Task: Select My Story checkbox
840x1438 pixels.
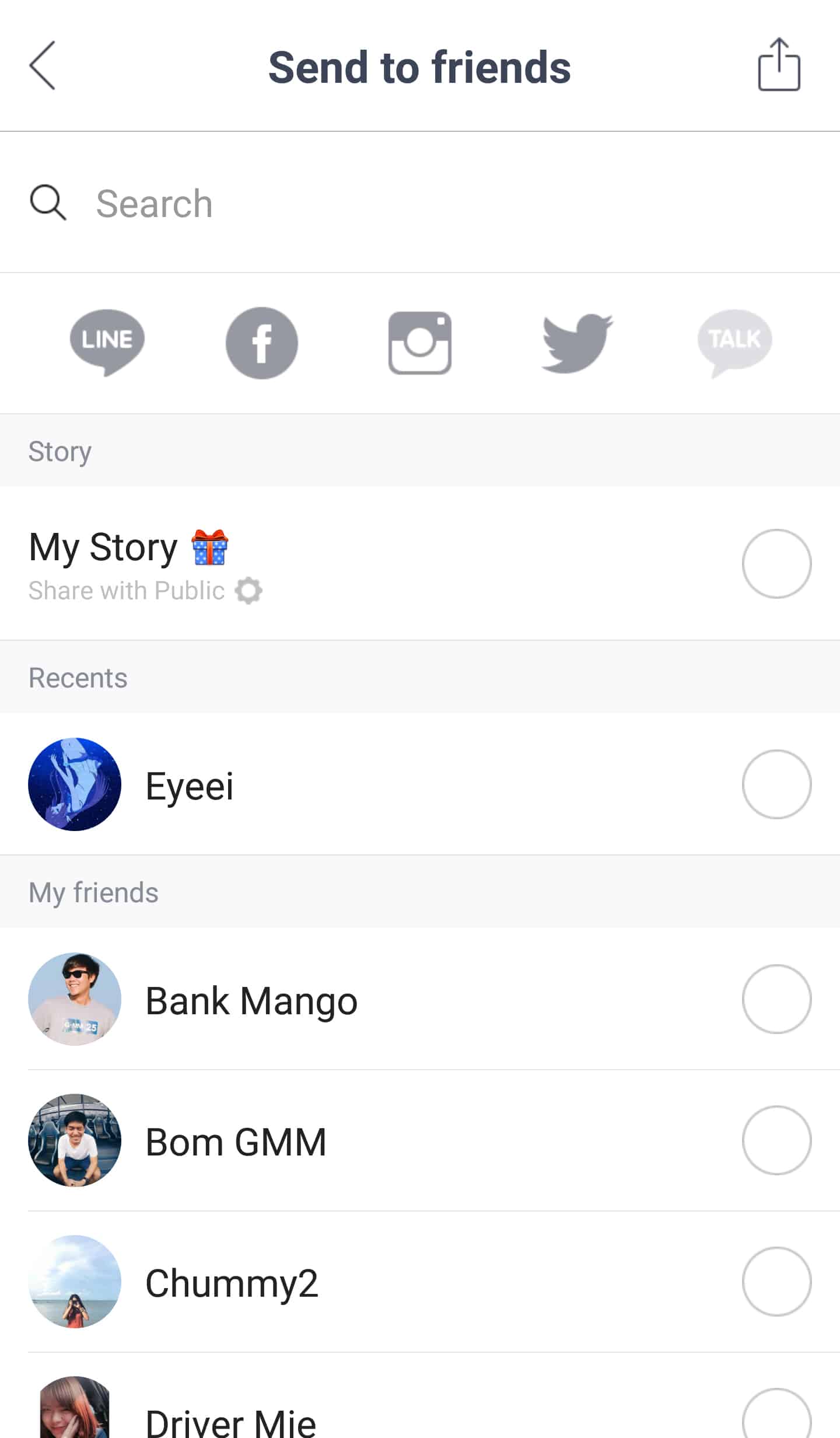Action: (776, 564)
